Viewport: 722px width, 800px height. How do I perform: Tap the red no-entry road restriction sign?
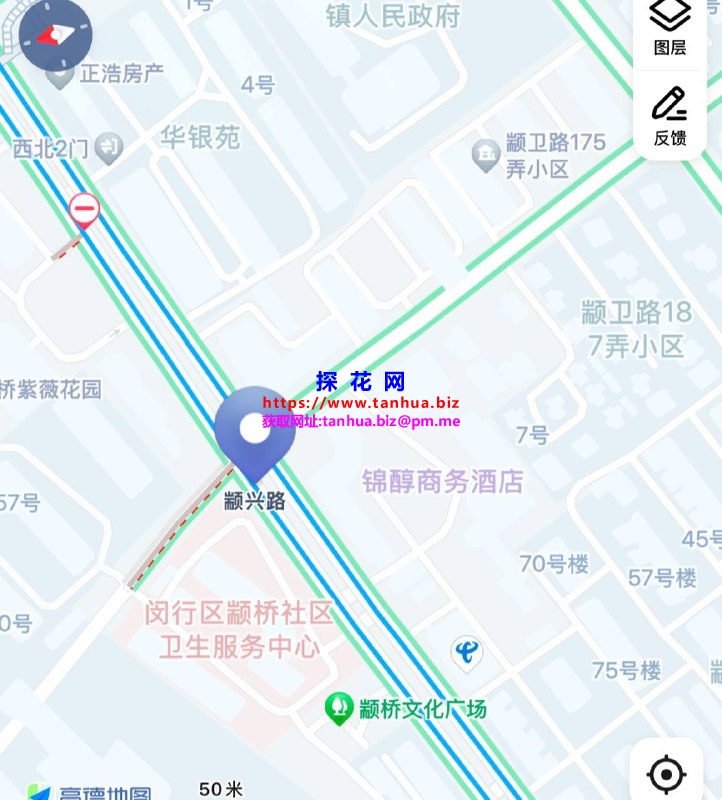tap(84, 209)
